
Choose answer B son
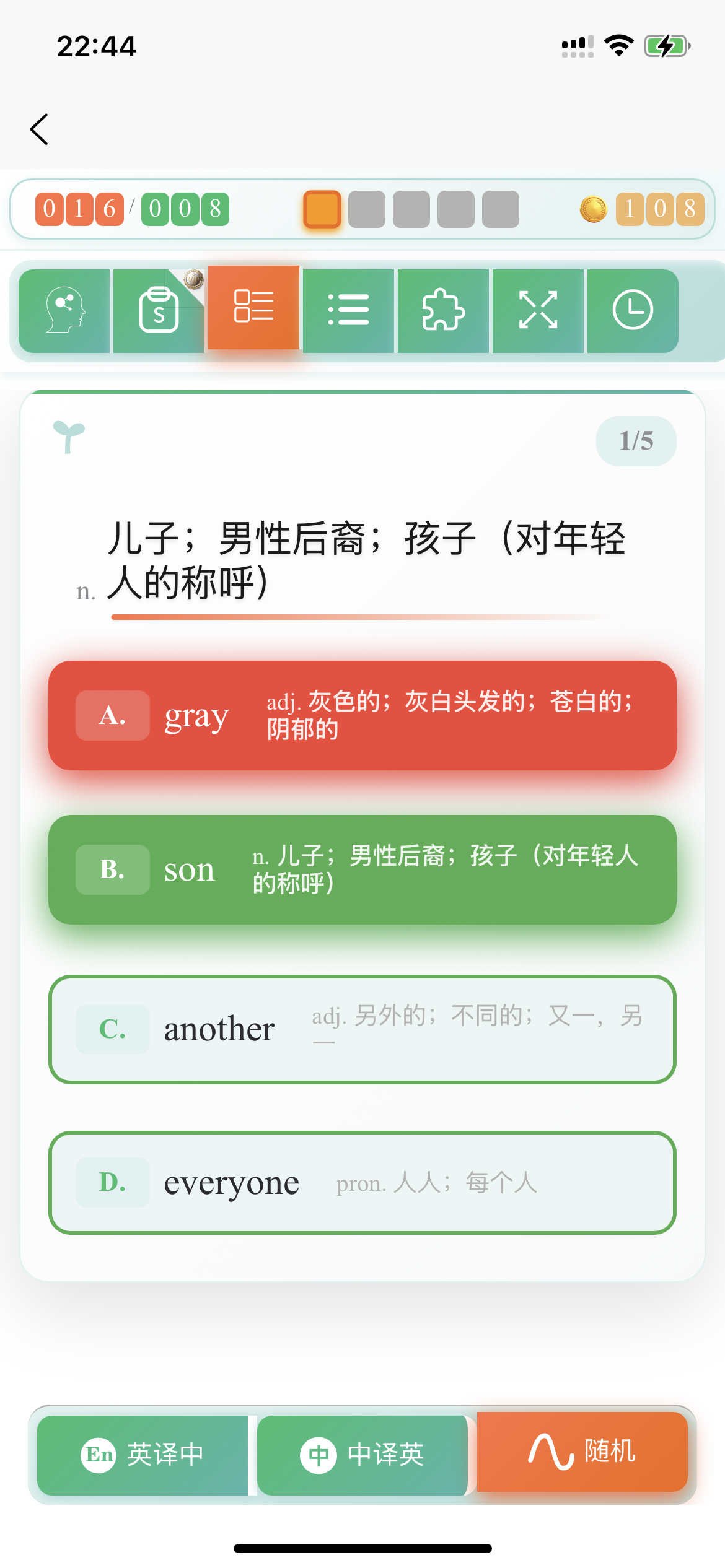362,869
